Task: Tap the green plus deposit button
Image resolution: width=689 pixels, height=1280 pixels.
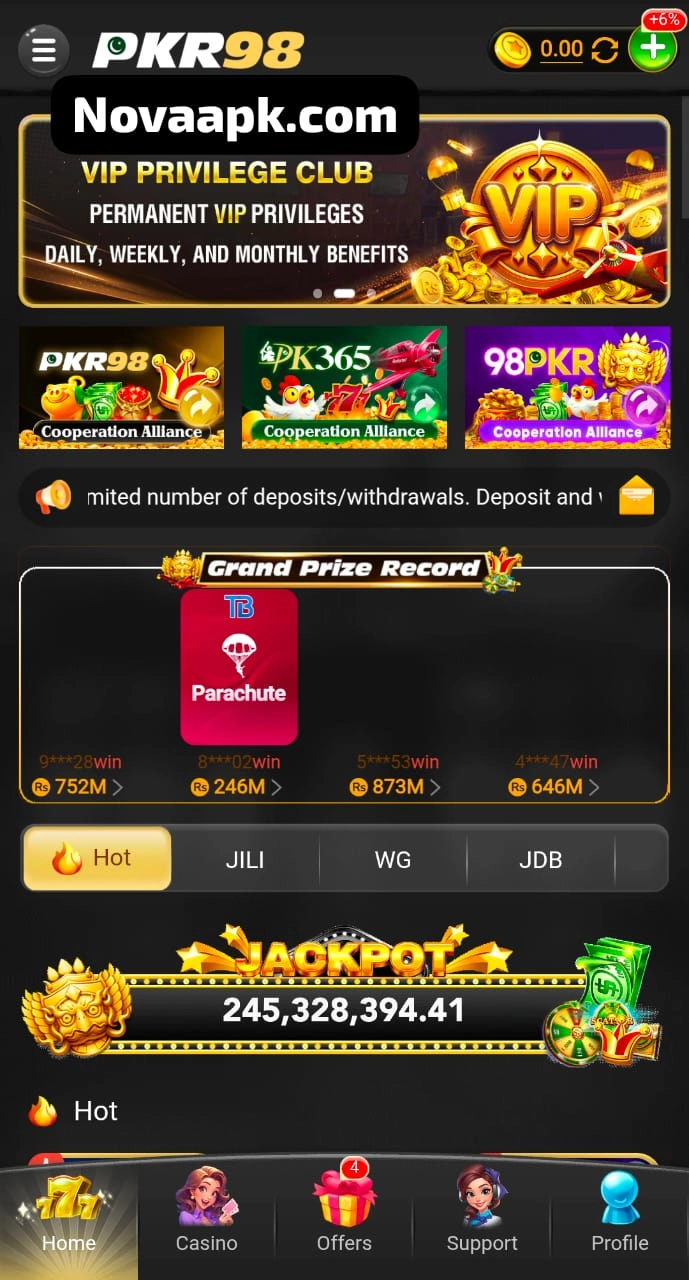Action: click(652, 48)
